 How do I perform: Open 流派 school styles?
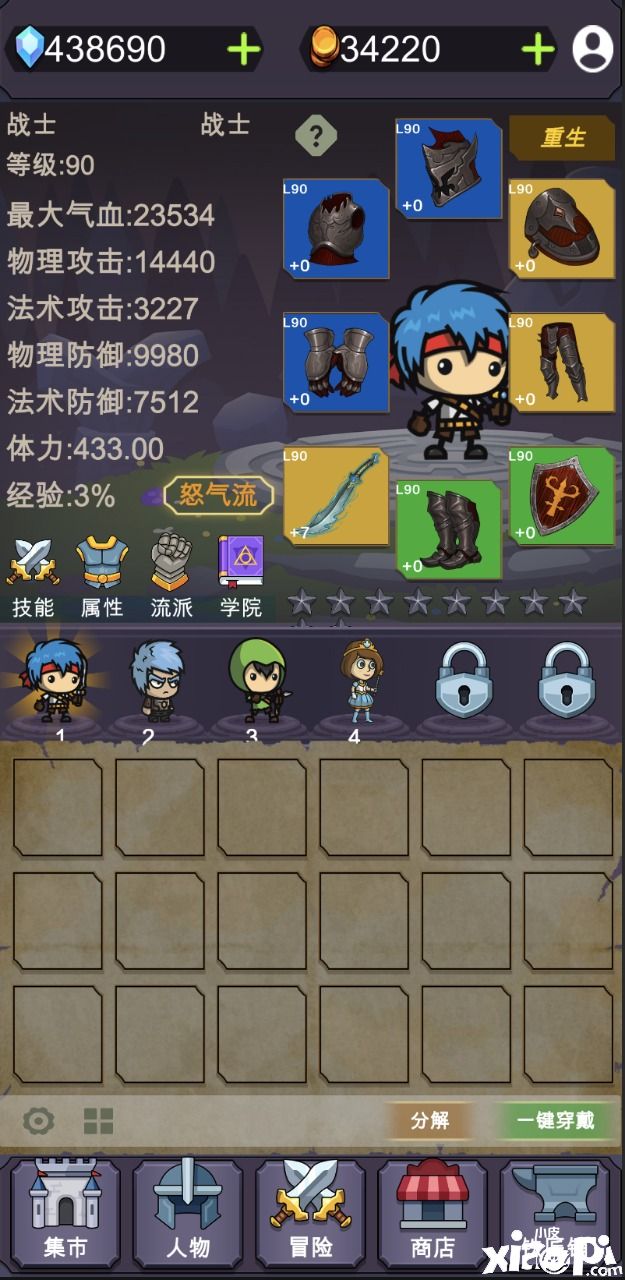tap(171, 577)
